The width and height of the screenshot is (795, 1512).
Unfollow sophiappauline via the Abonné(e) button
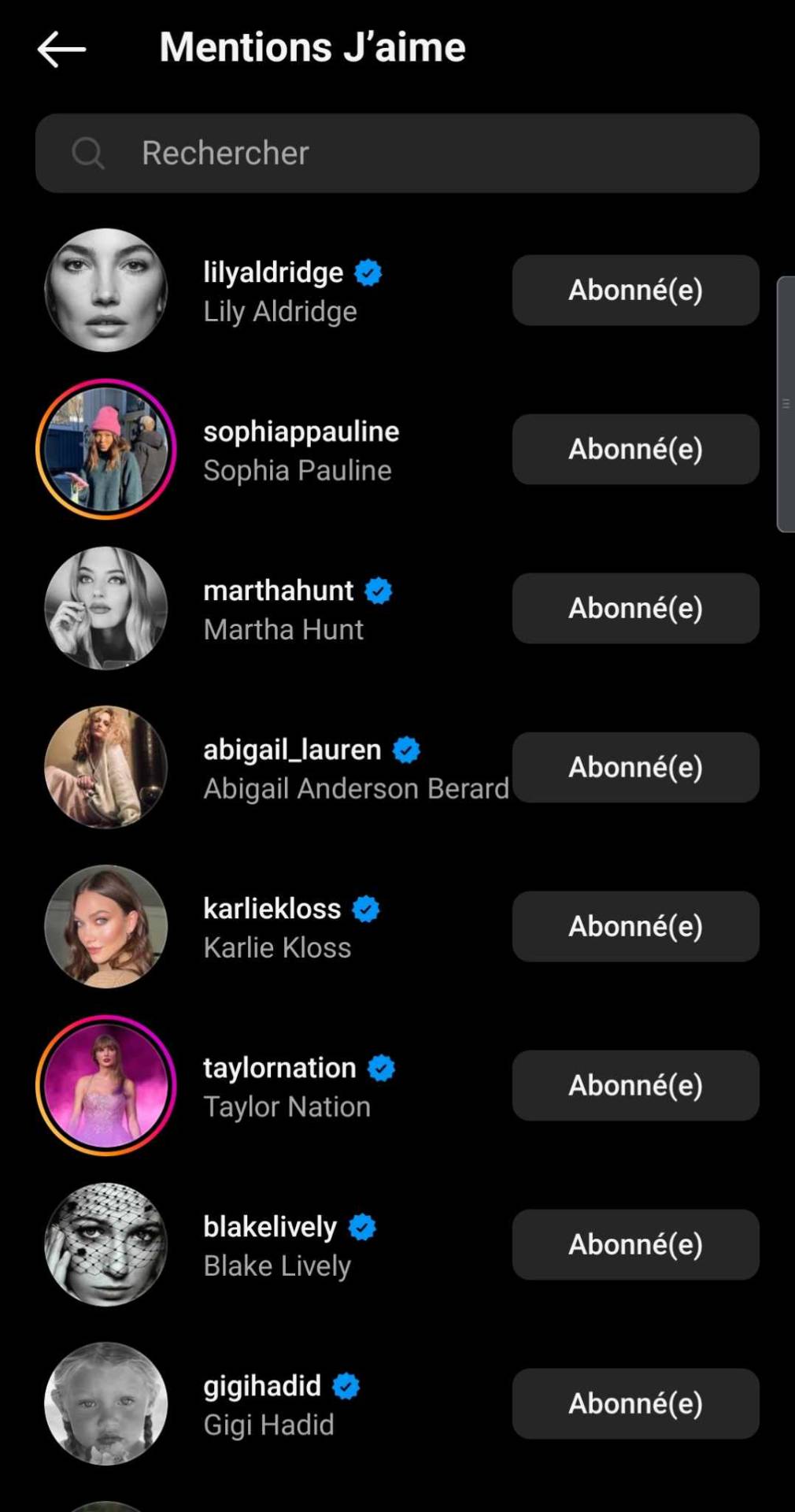point(635,449)
